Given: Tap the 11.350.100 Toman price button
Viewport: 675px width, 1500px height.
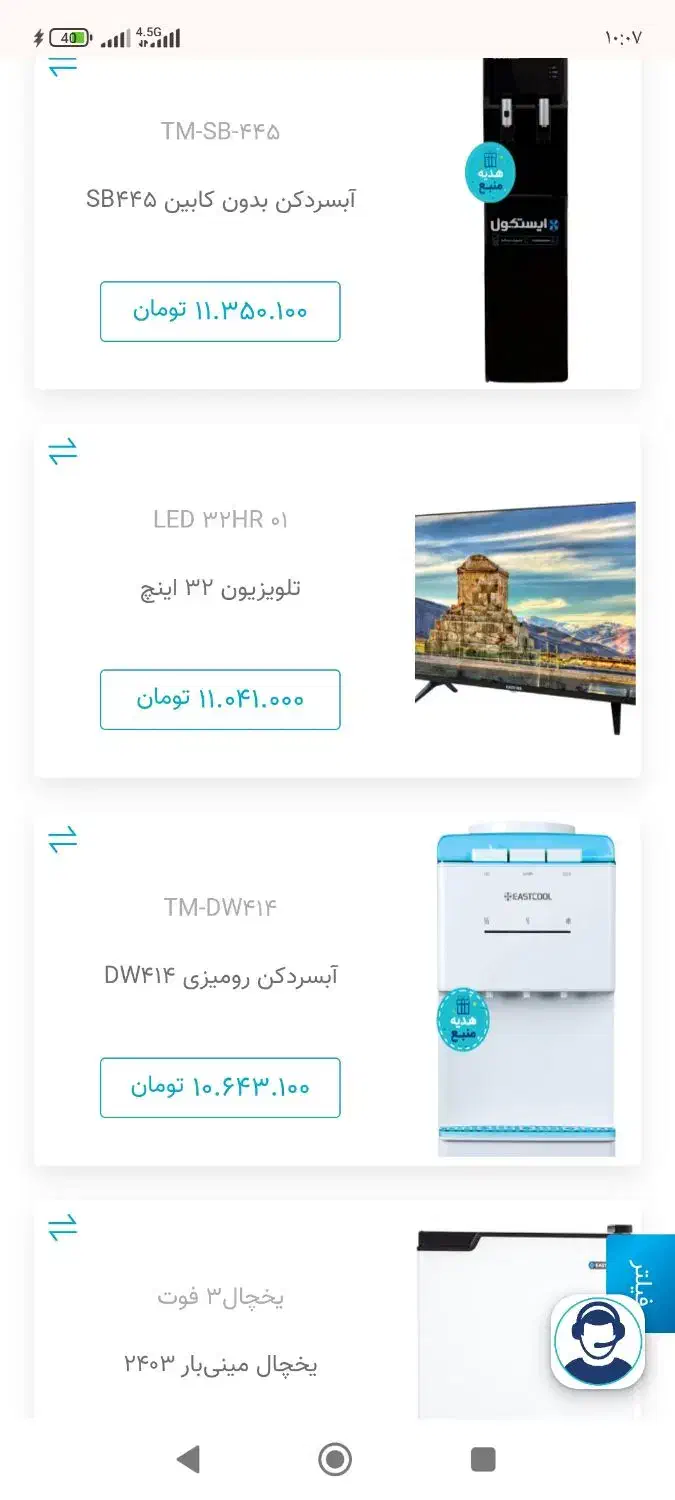Looking at the screenshot, I should 220,311.
